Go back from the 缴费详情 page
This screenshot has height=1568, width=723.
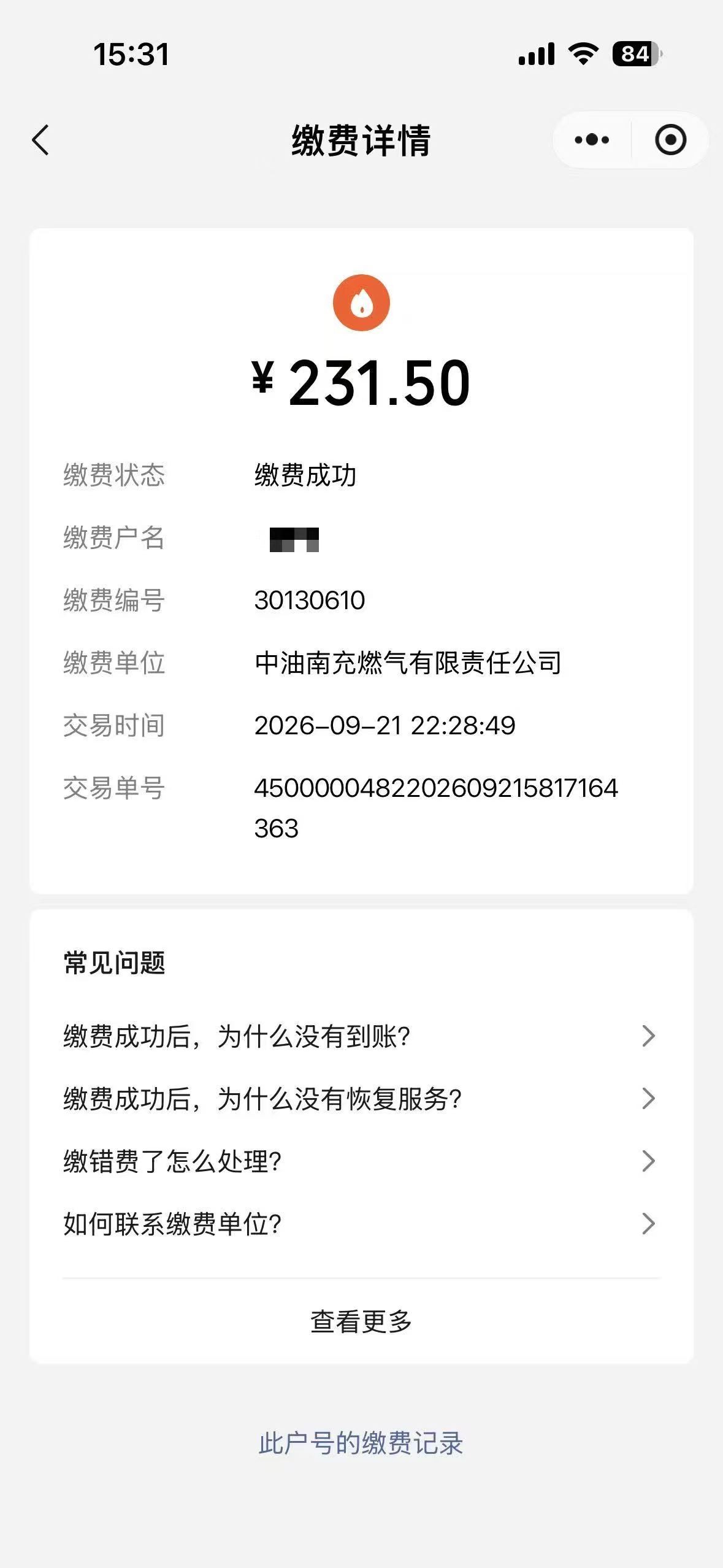(40, 140)
